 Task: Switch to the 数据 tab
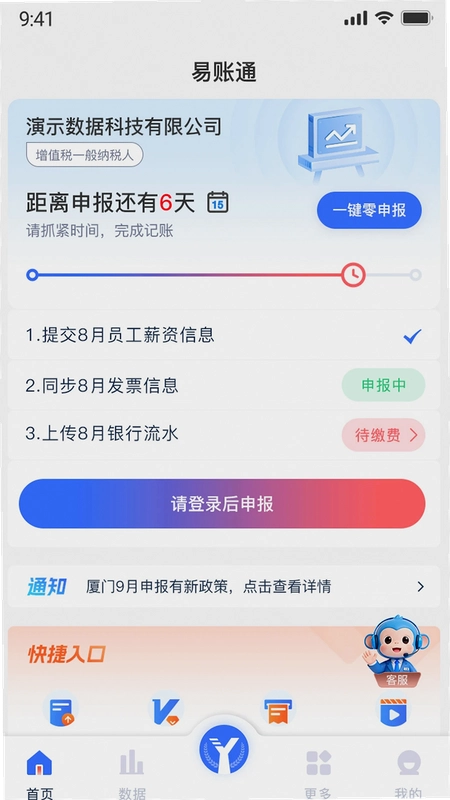(132, 772)
